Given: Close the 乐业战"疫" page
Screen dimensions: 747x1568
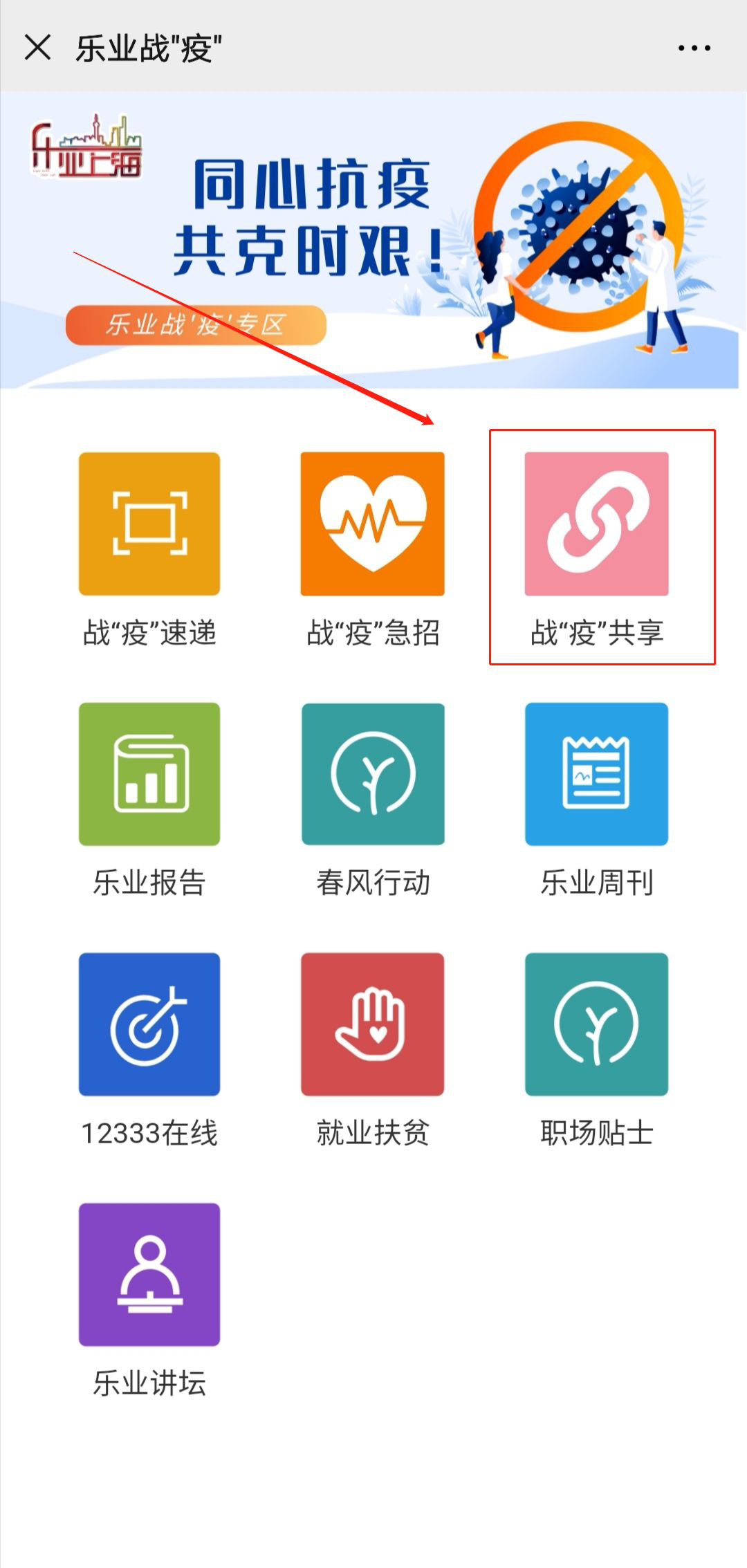Looking at the screenshot, I should (x=37, y=48).
